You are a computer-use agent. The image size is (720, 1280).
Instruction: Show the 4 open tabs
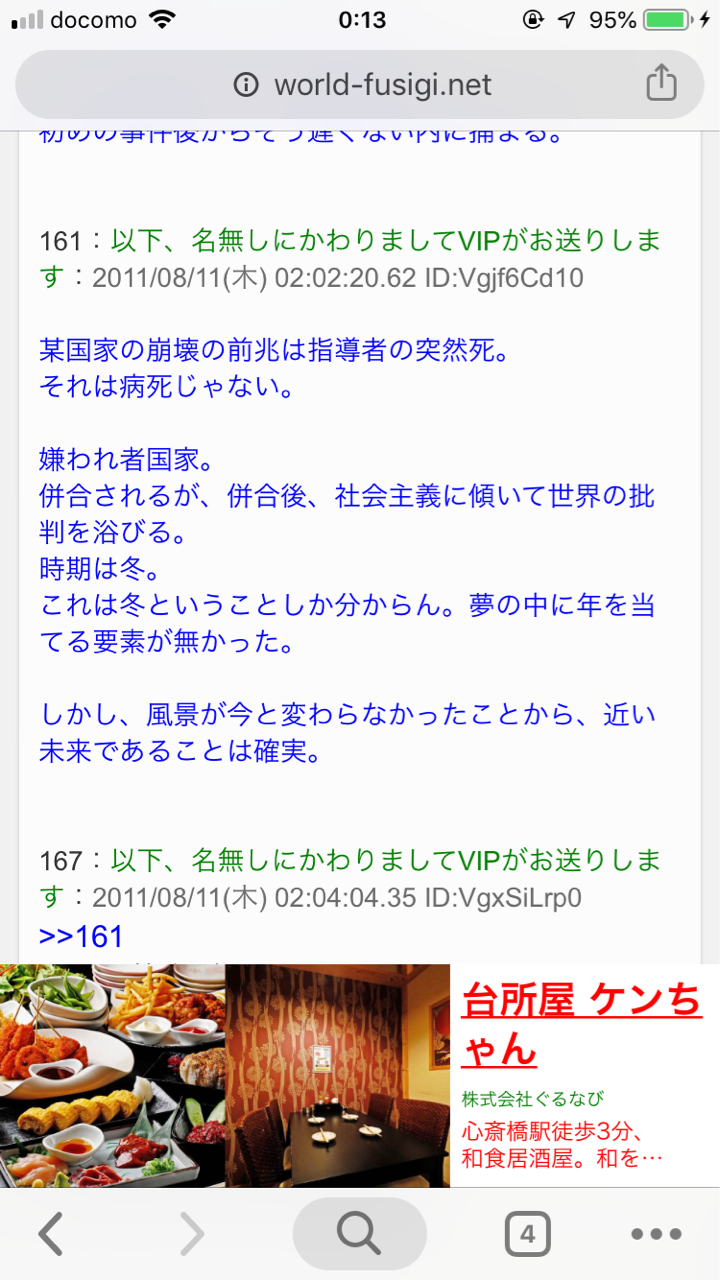(x=527, y=1234)
